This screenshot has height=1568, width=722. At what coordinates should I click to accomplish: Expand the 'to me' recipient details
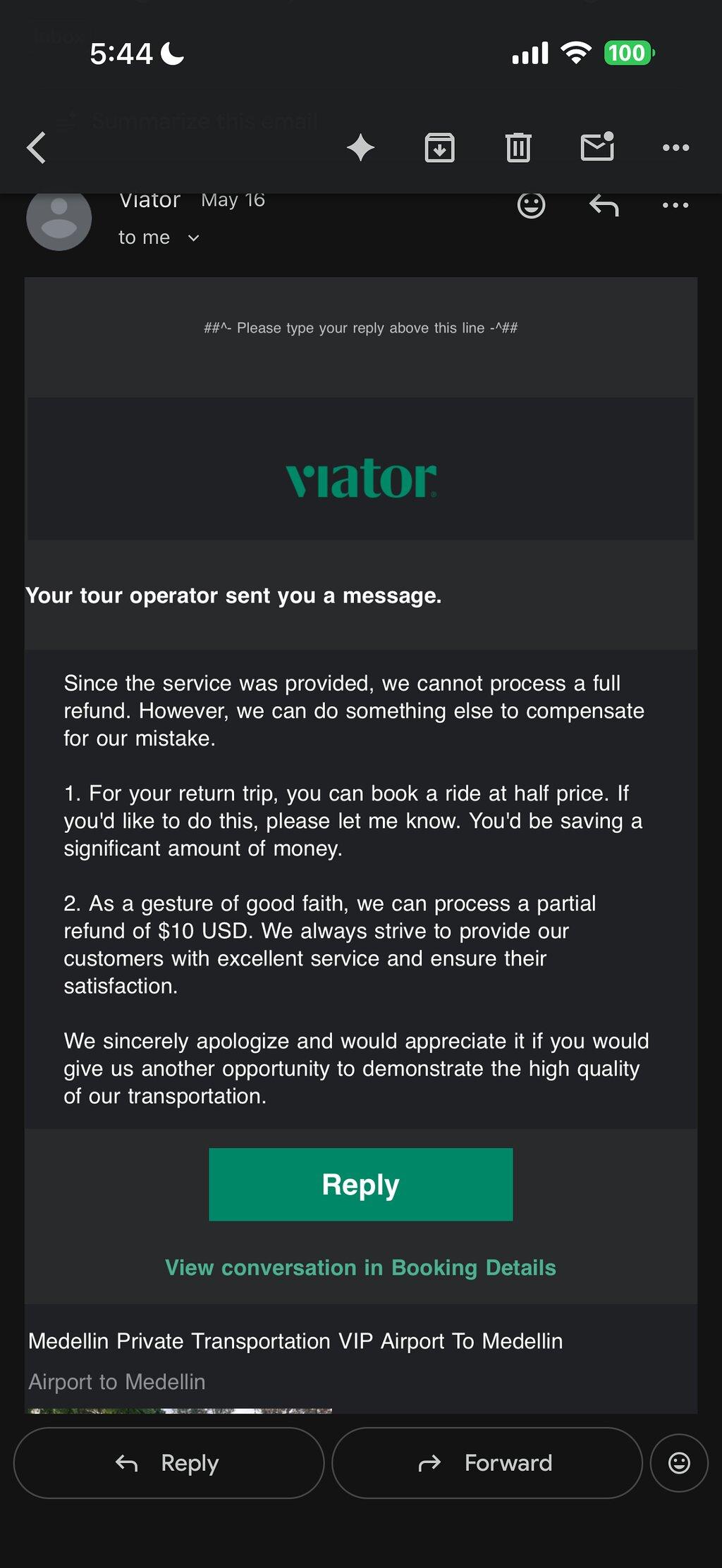click(x=159, y=237)
